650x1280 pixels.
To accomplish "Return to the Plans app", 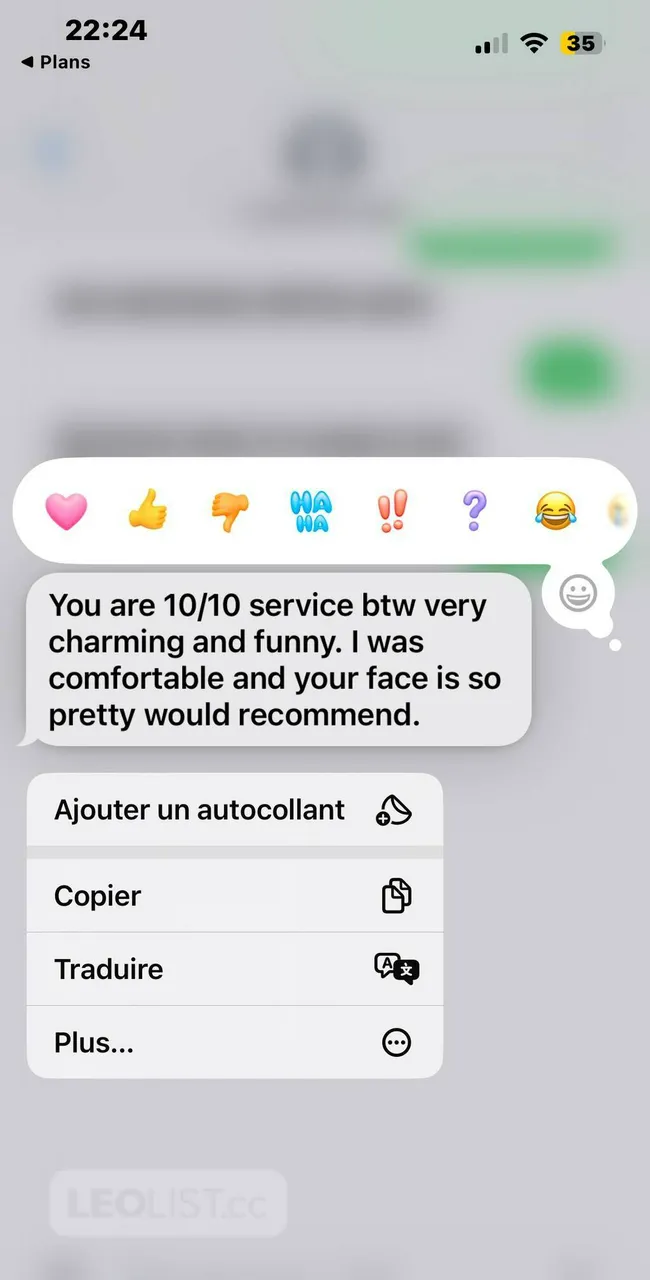I will (55, 62).
